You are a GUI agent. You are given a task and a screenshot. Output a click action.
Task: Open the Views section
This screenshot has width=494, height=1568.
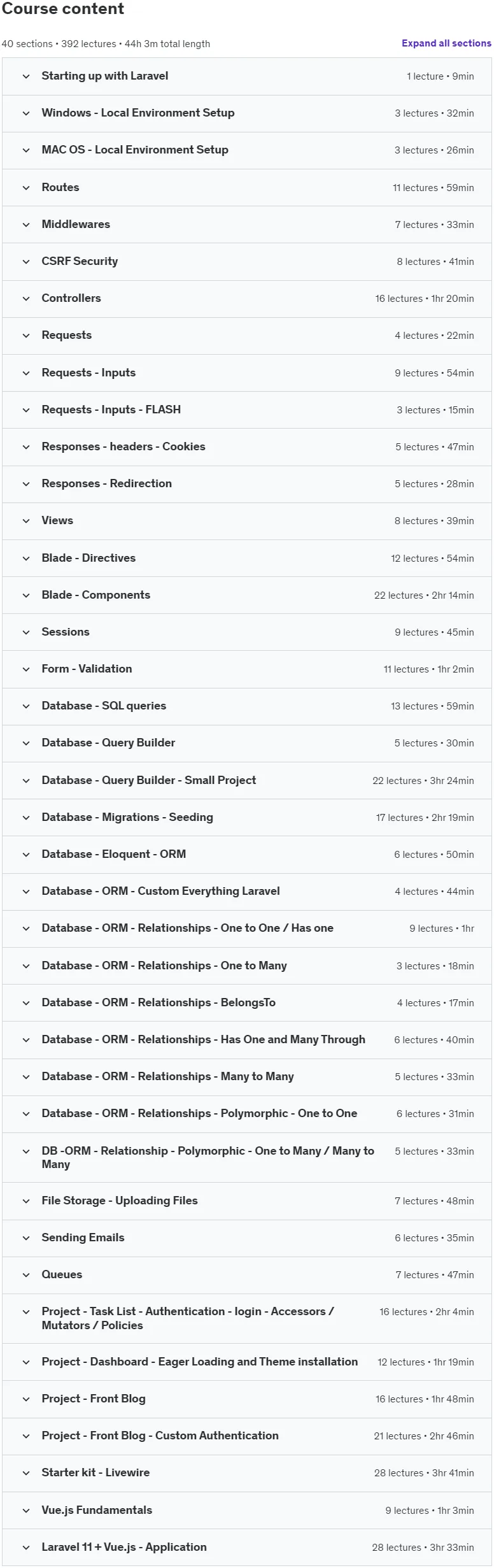247,520
